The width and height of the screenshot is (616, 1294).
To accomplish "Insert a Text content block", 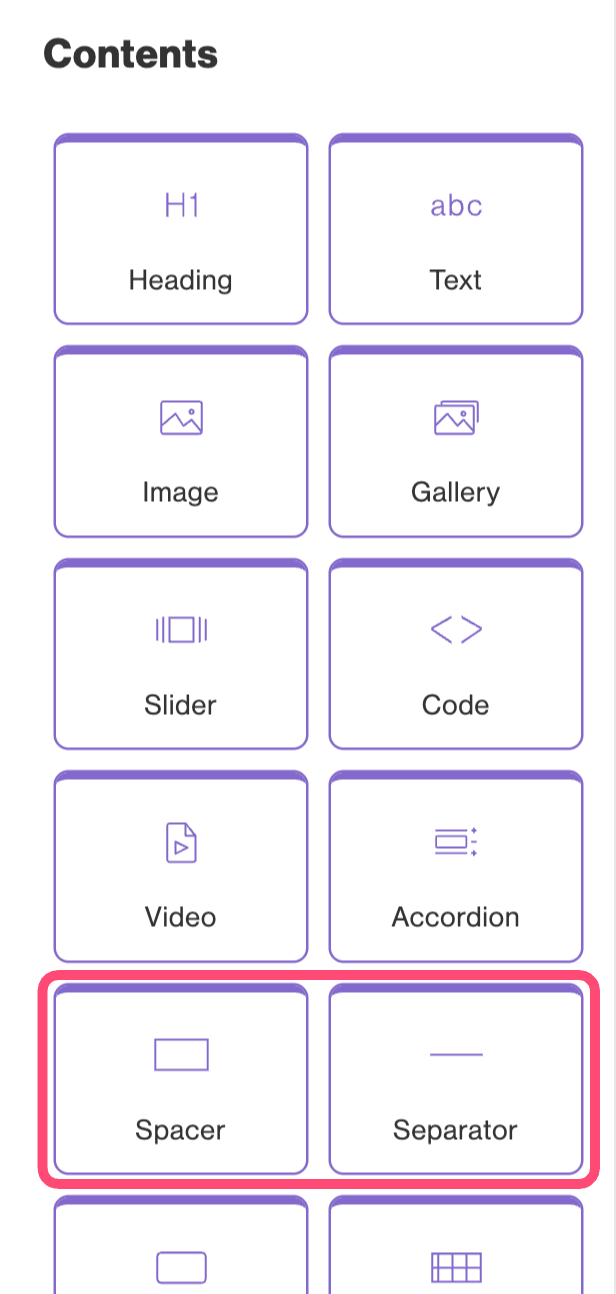I will tap(456, 230).
